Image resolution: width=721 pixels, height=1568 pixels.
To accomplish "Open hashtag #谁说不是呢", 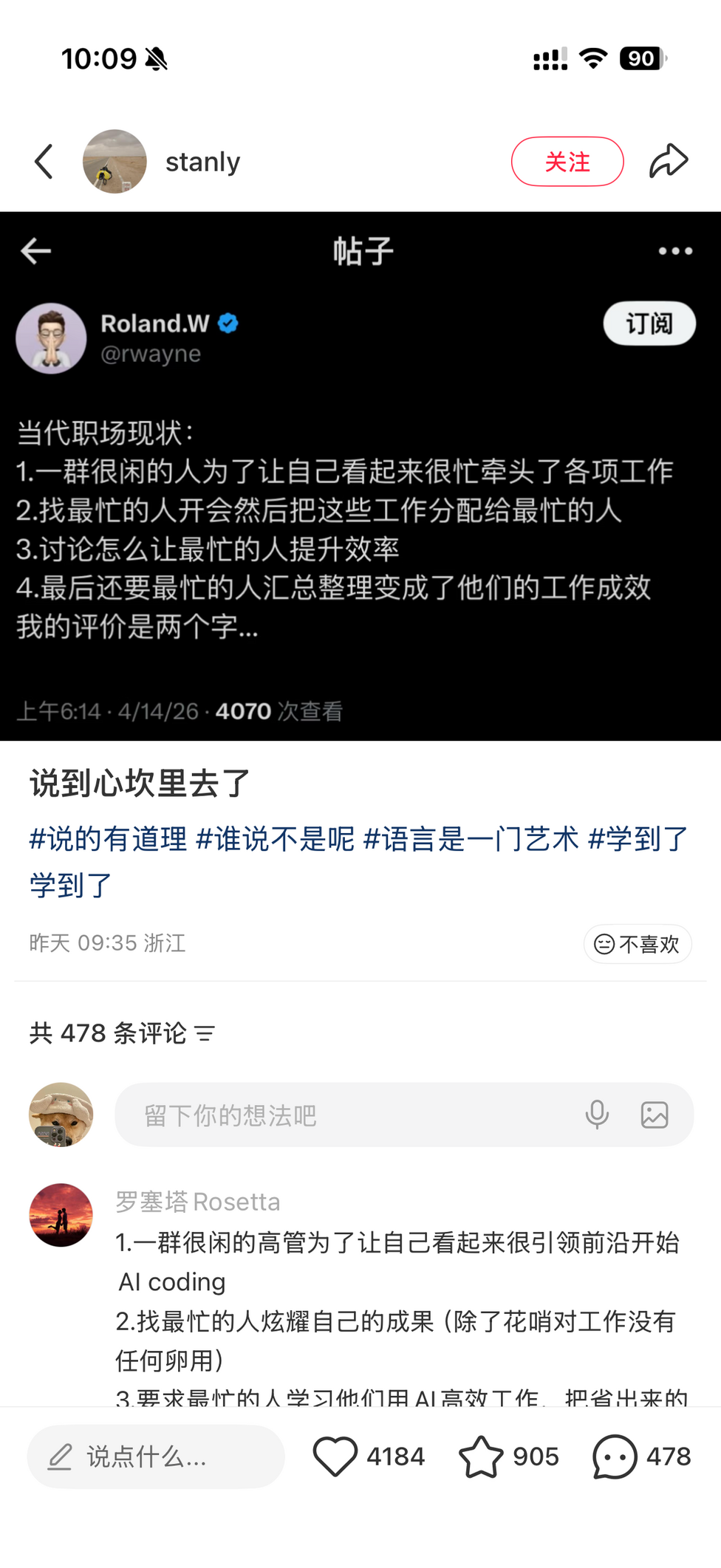I will (275, 839).
